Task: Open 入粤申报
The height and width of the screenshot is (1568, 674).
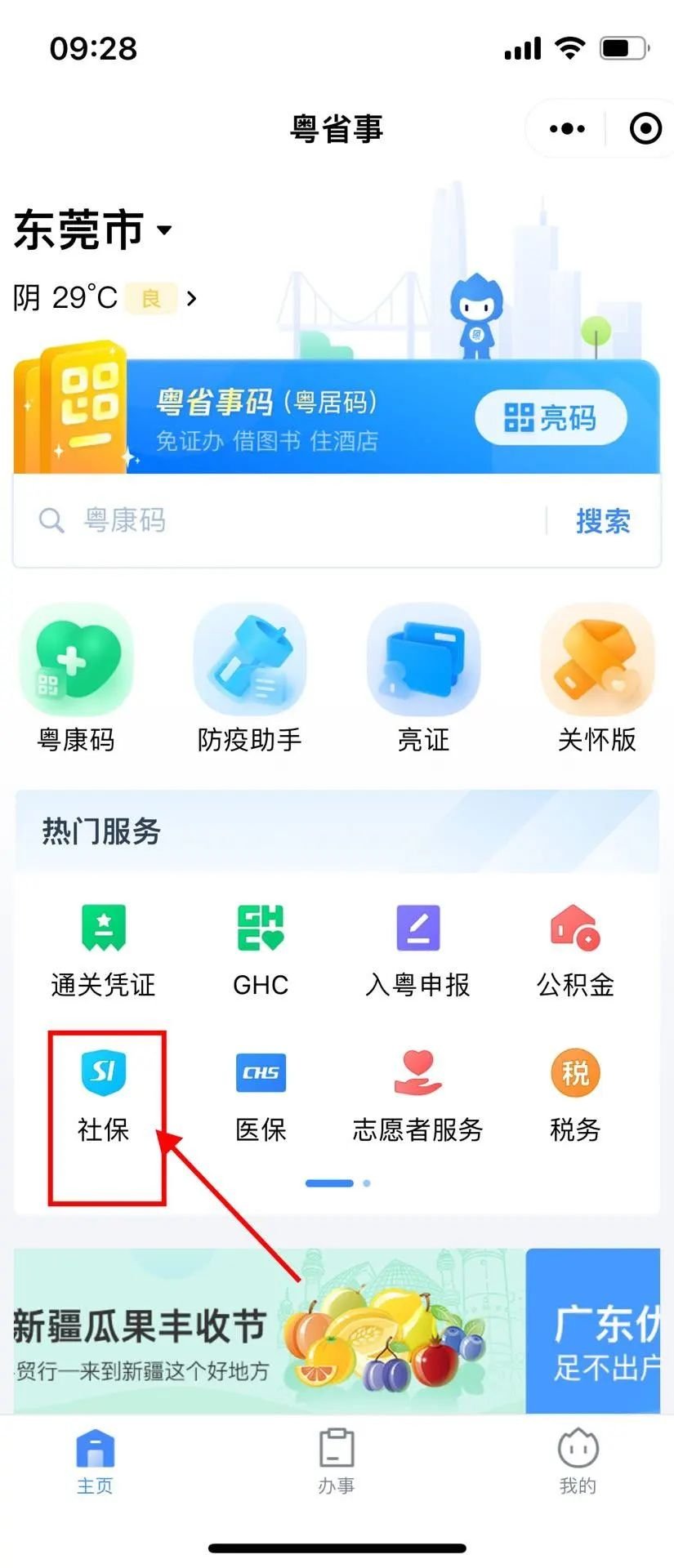Action: coord(417,951)
